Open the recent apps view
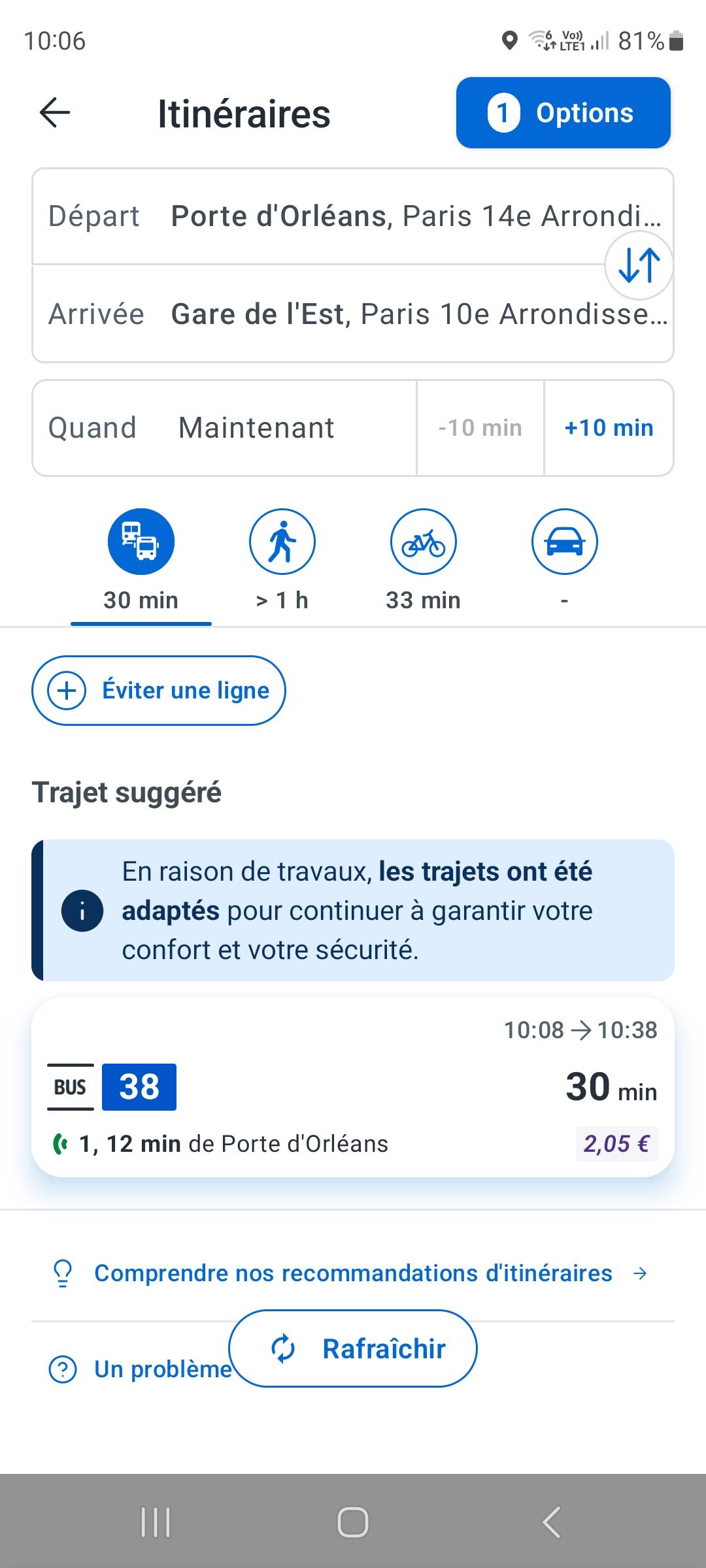 (x=156, y=1522)
